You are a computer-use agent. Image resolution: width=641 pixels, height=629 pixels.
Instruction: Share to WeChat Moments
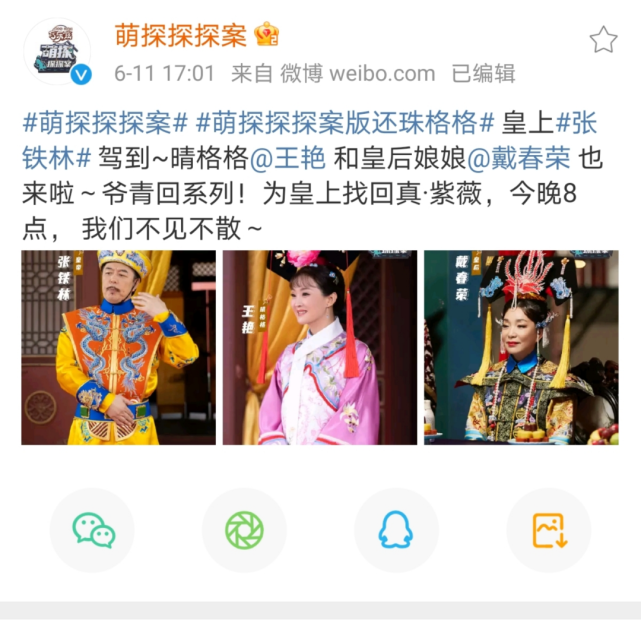(x=244, y=530)
